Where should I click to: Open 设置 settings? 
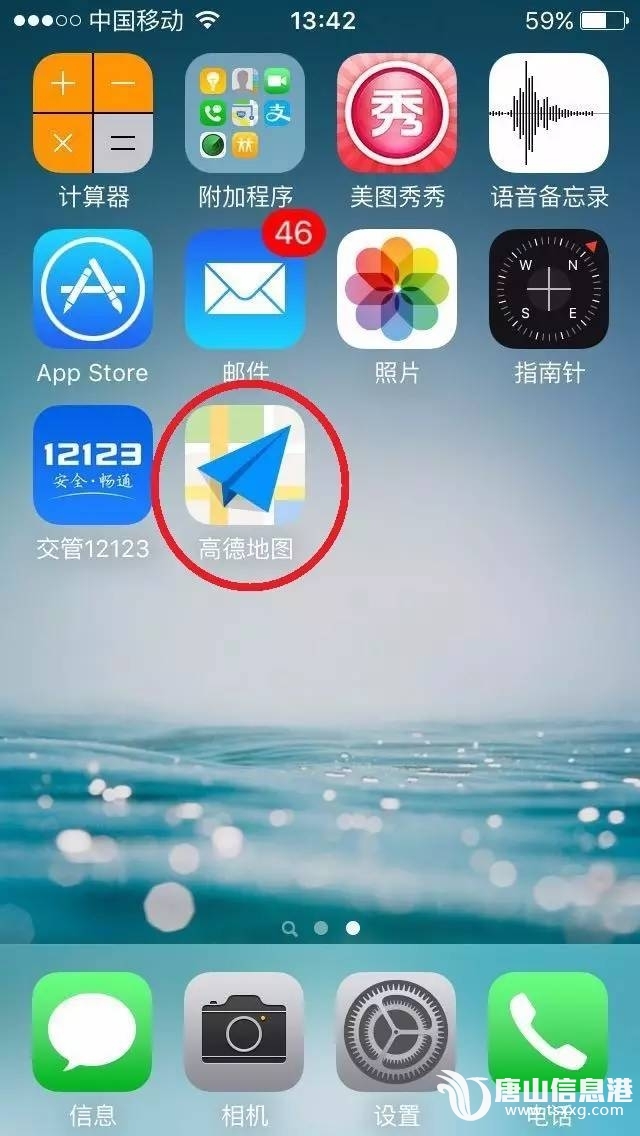click(x=397, y=1032)
